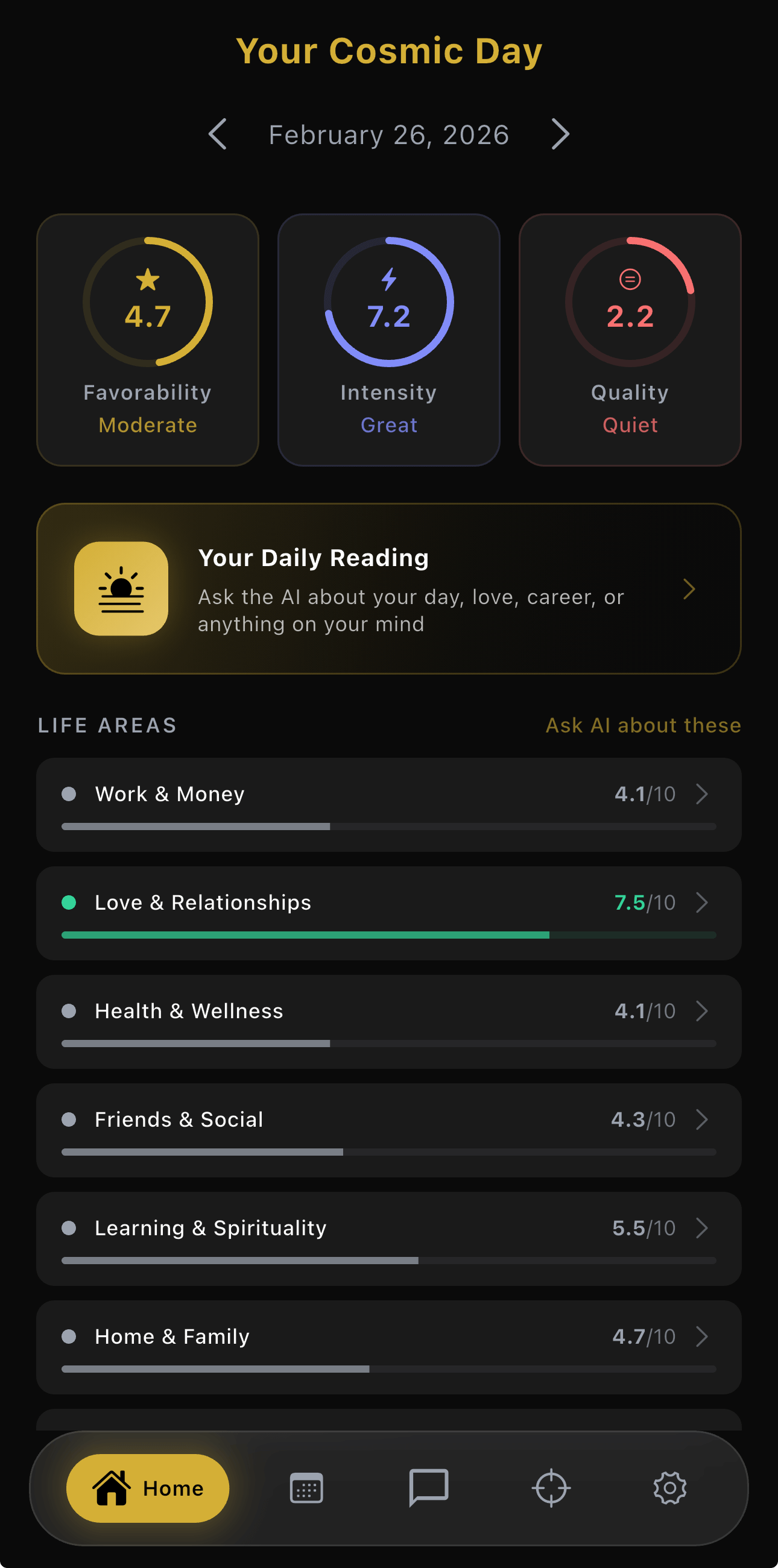Screen dimensions: 778x1568
Task: Click the Love & Relationships progress bar
Action: [x=389, y=935]
